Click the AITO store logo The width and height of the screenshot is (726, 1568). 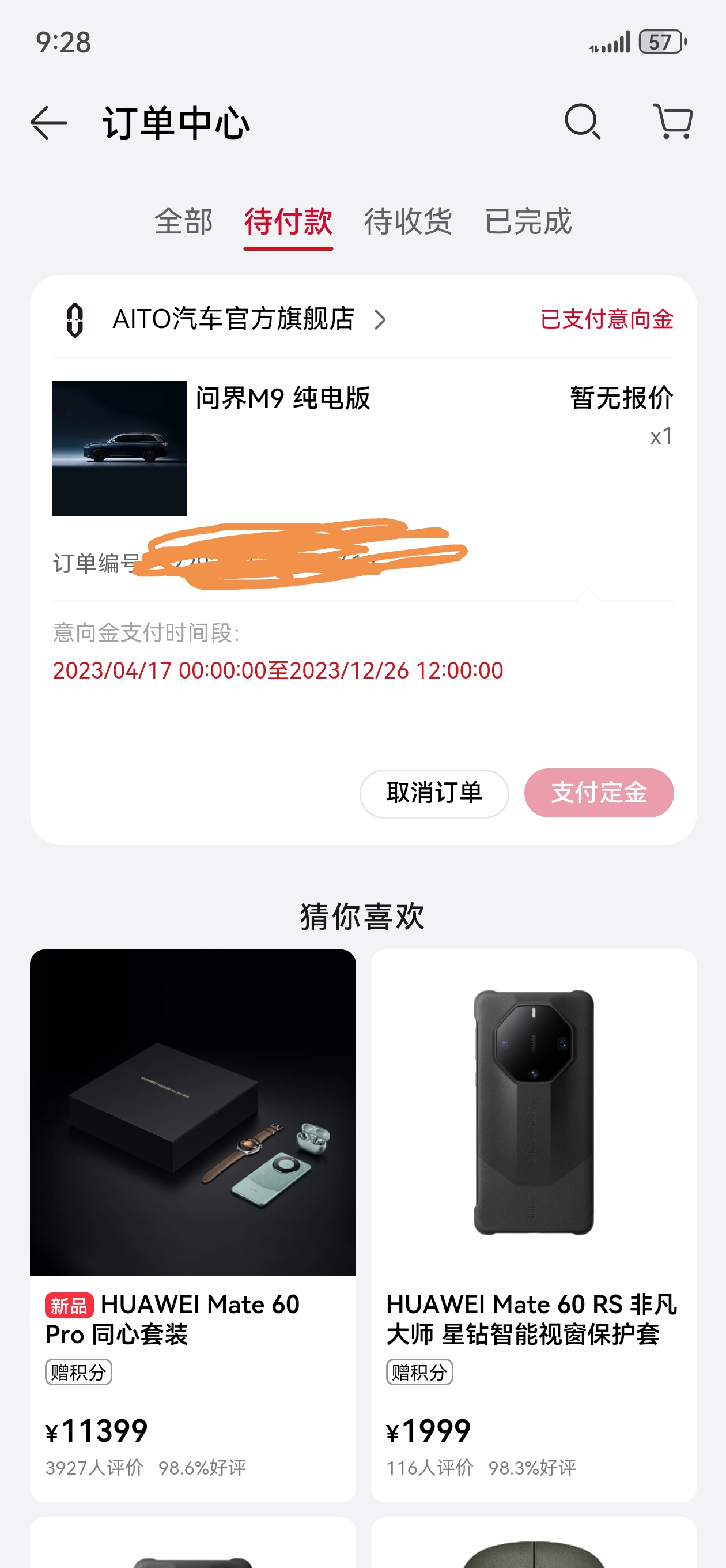coord(74,321)
